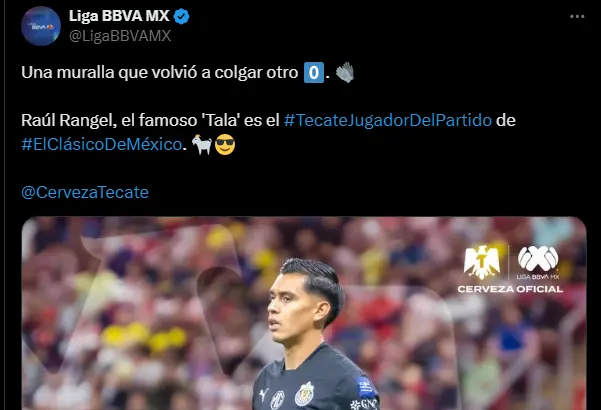Open the Liga BBVA MX profile picture

click(x=40, y=25)
